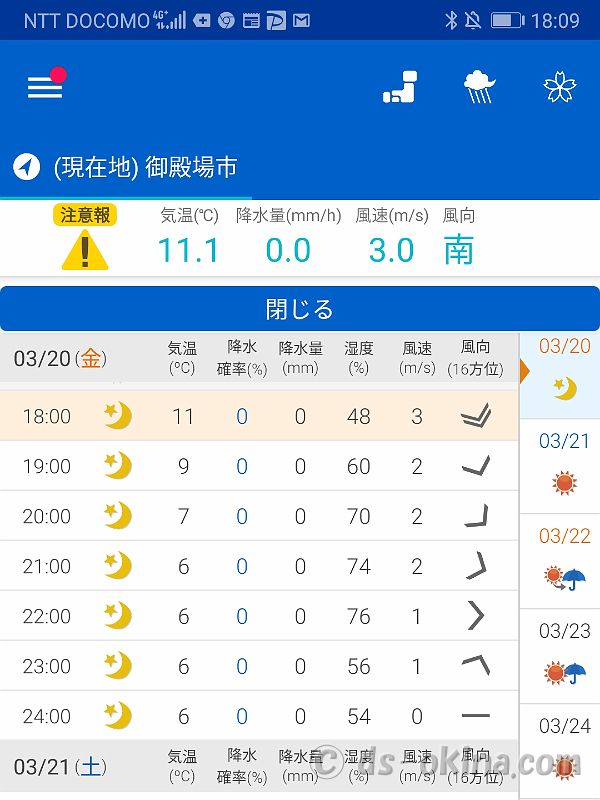Show the 03/23 forecast
The image size is (600, 800).
click(x=564, y=653)
